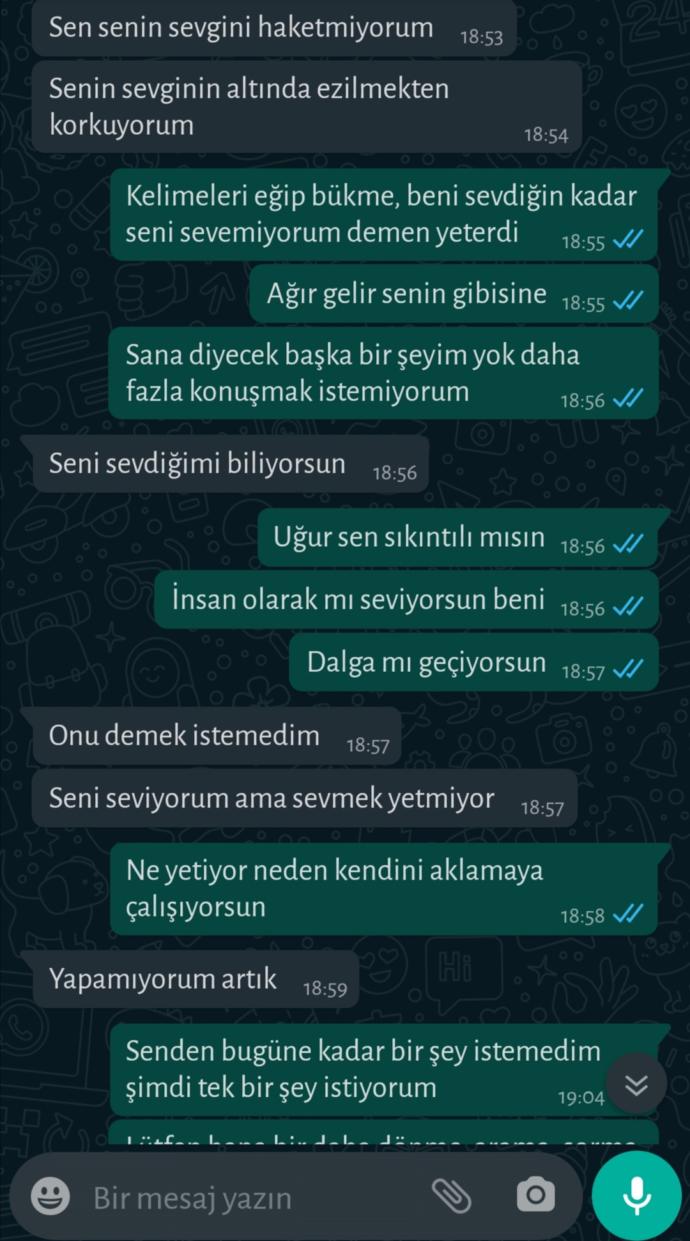Open the camera to send a photo
Viewport: 690px width, 1241px height.
[535, 1194]
